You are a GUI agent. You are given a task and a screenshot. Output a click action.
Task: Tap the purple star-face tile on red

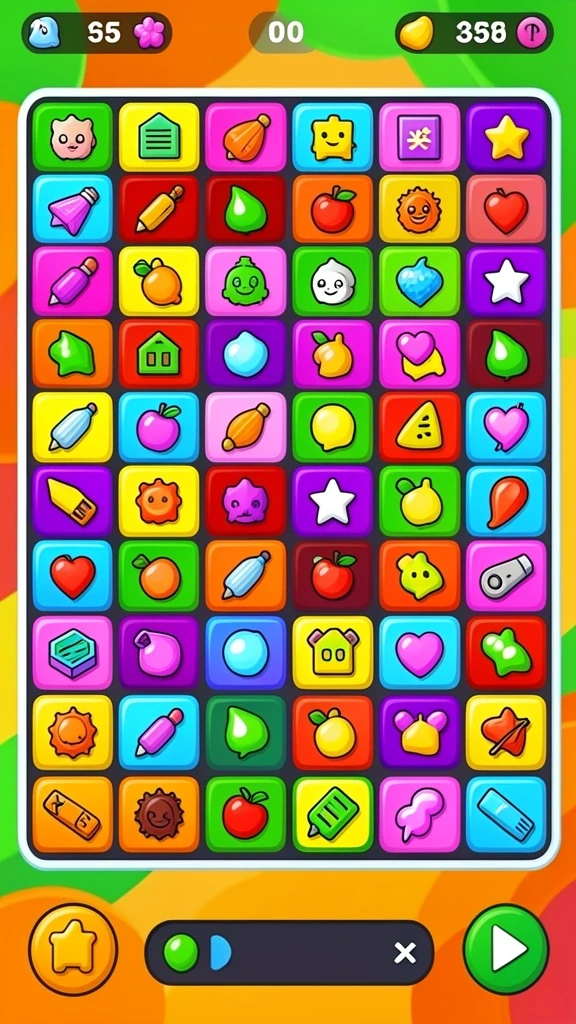pos(246,501)
